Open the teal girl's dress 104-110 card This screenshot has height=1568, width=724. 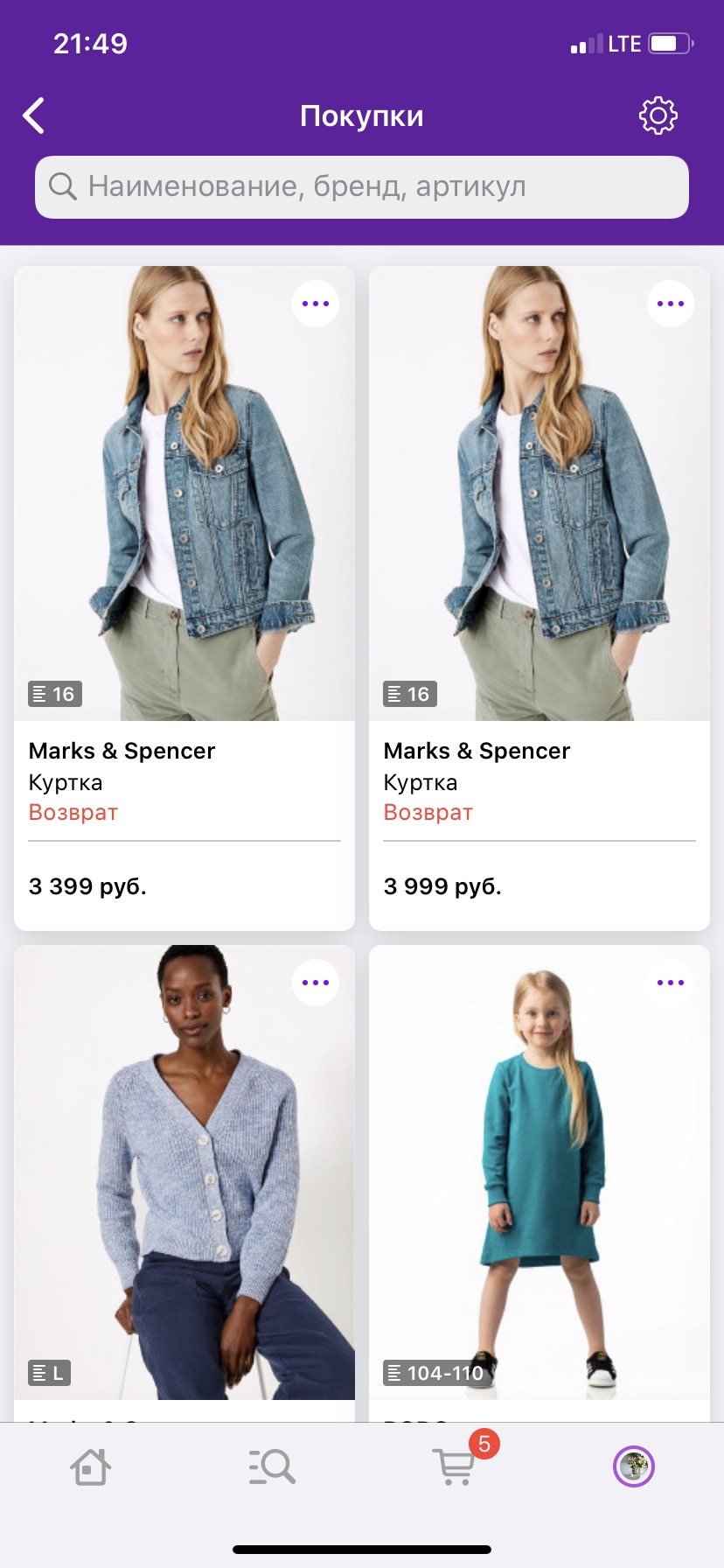(540, 1183)
